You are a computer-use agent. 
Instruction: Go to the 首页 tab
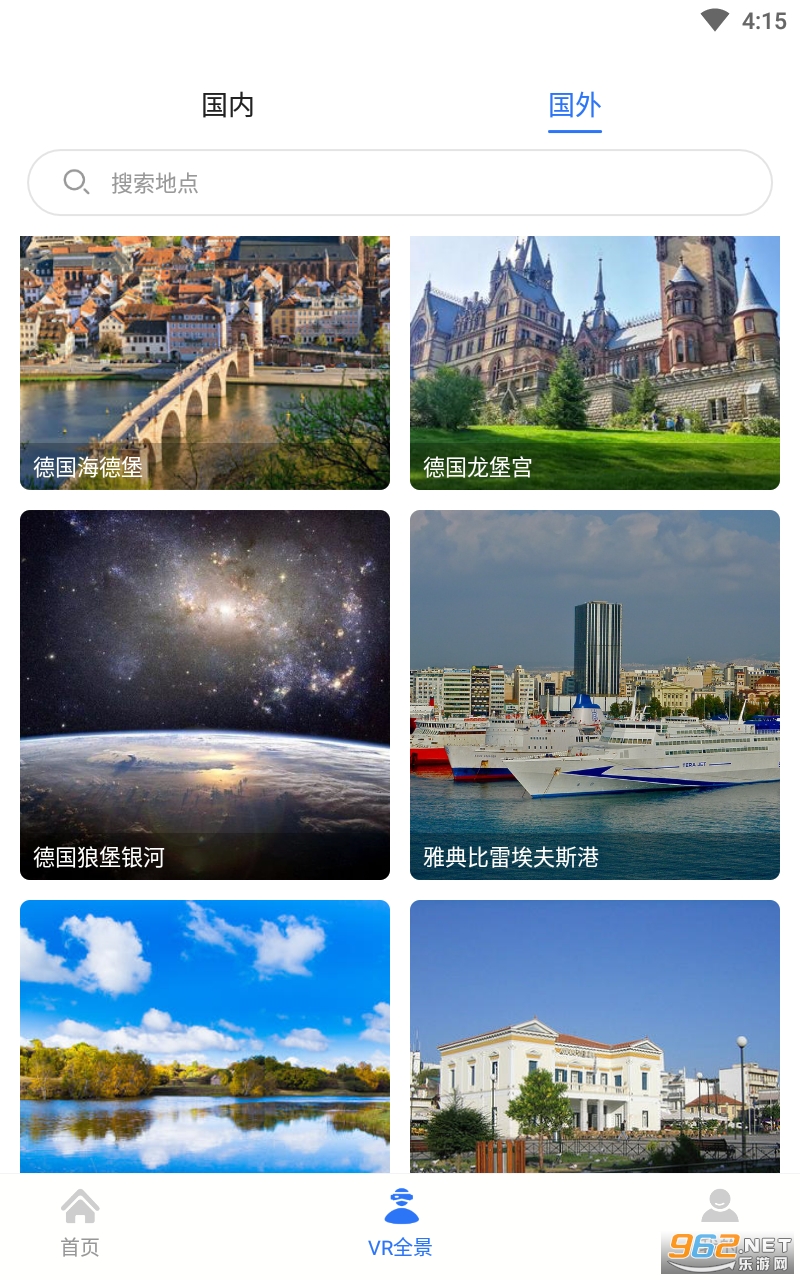pos(80,1222)
